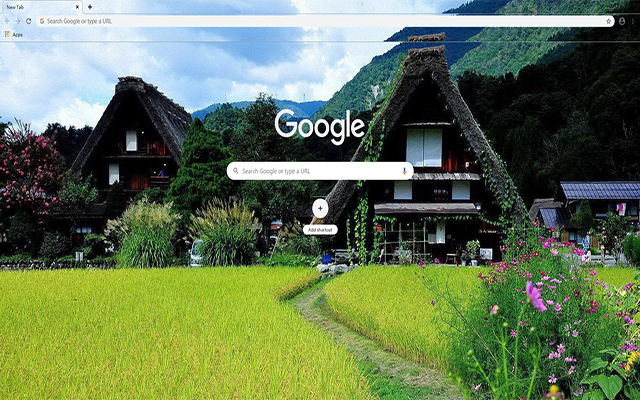Add a shortcut with the plus button
Screen dimensions: 640x400
(320, 208)
